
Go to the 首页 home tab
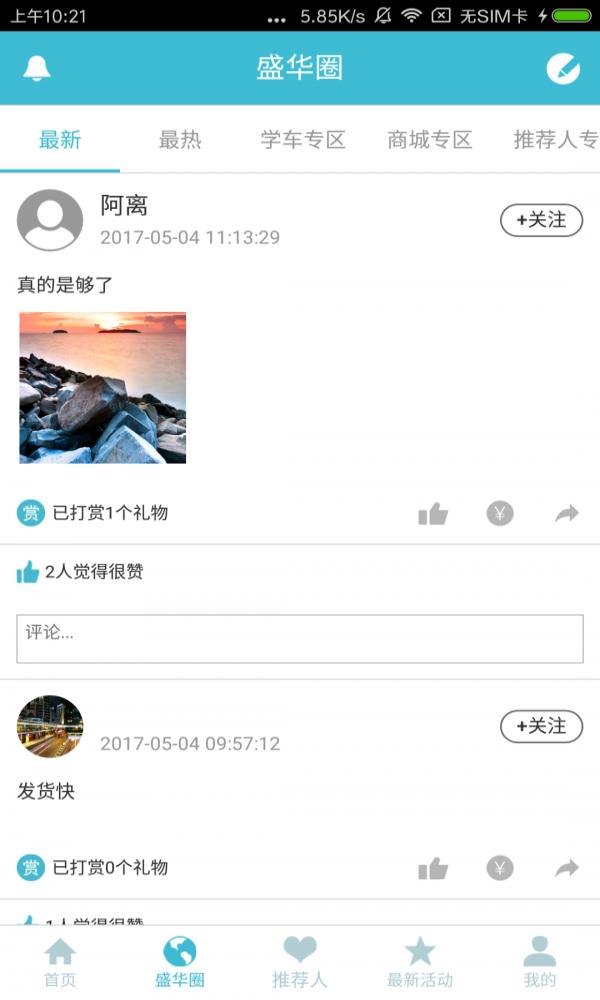pos(60,963)
